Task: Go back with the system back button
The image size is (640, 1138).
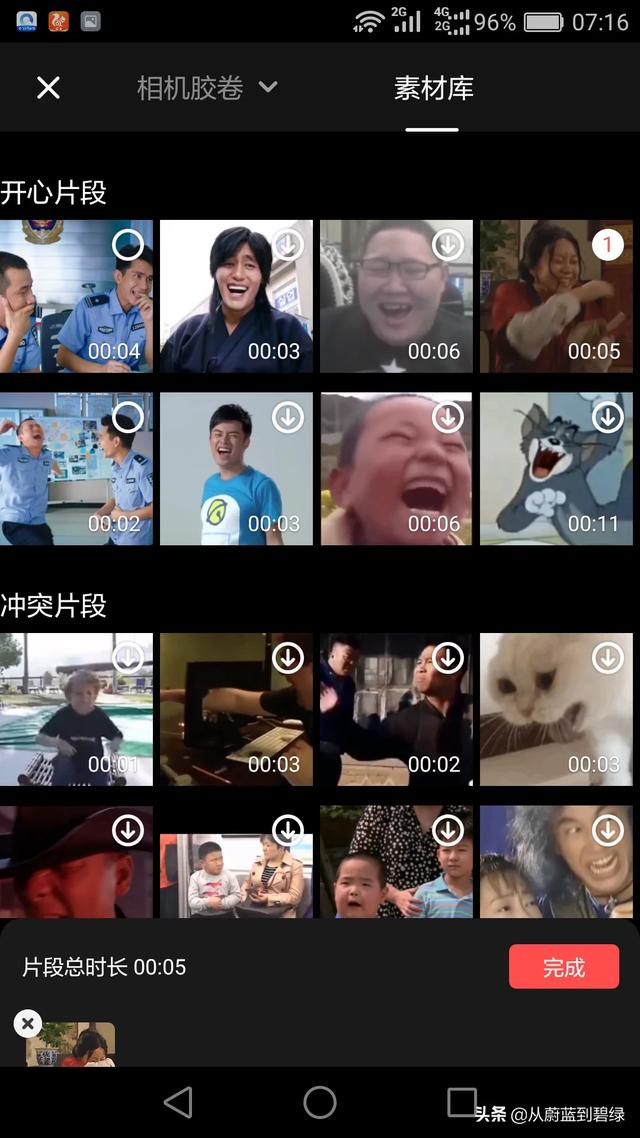Action: (178, 1102)
